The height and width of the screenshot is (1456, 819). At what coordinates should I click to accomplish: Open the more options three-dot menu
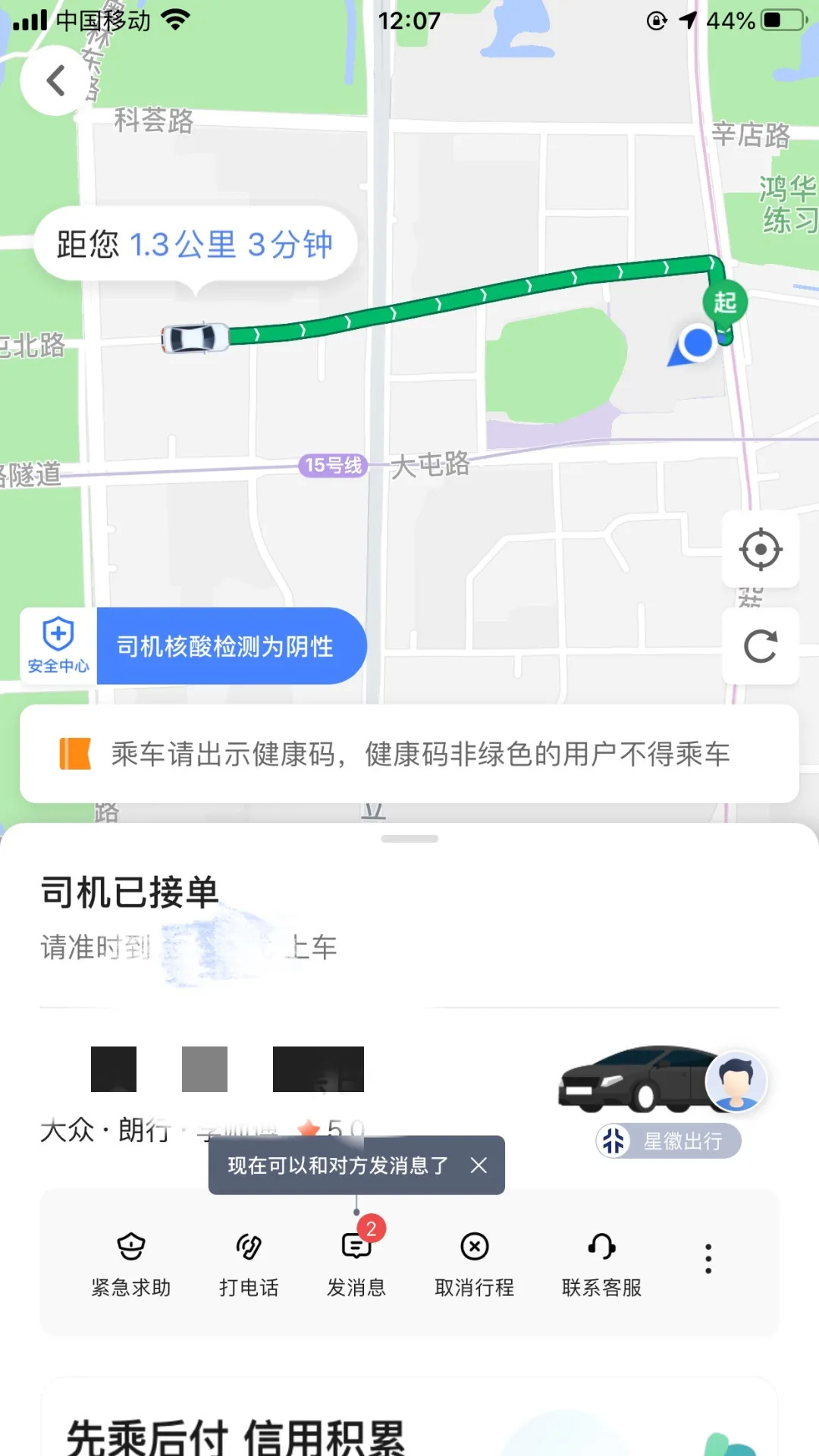[708, 1259]
